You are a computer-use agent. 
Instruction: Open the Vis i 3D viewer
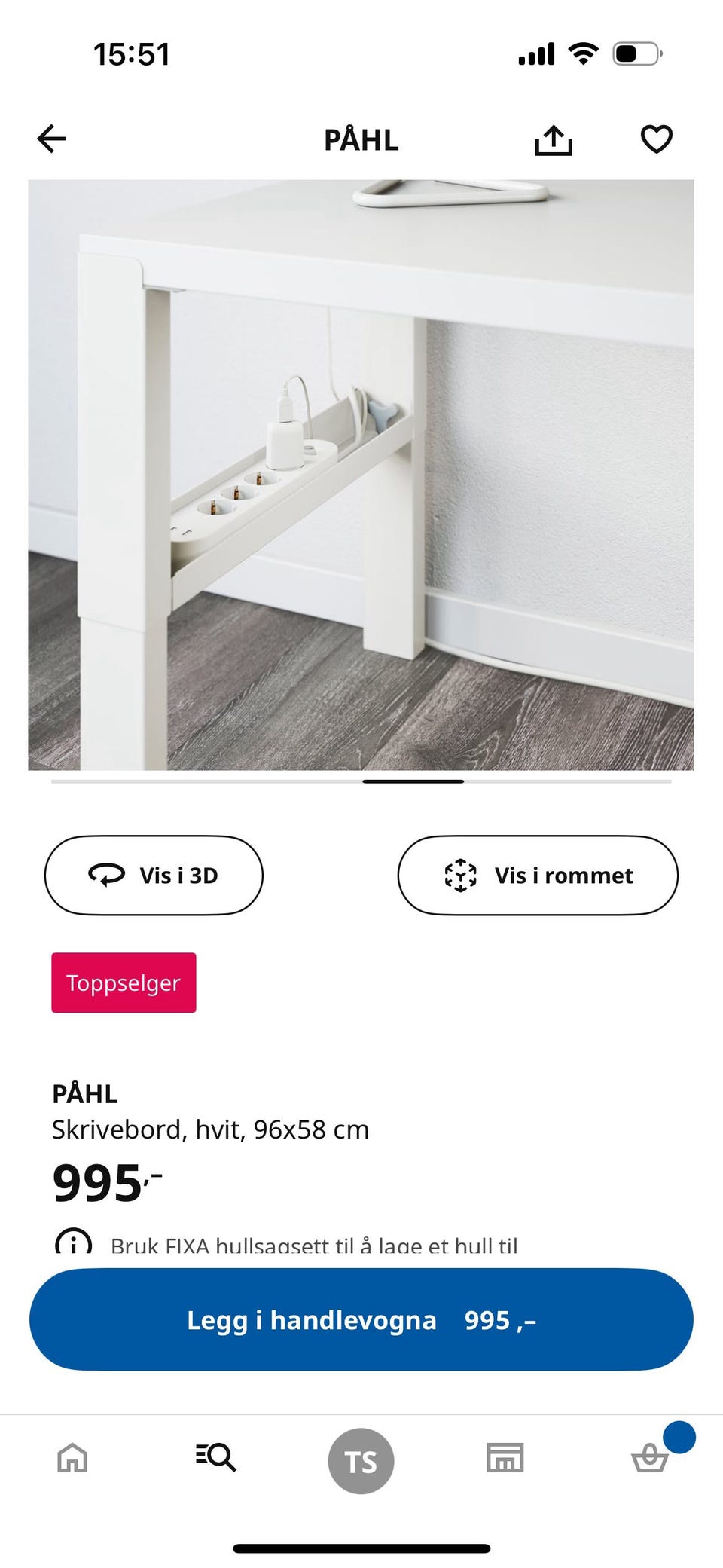pos(154,875)
